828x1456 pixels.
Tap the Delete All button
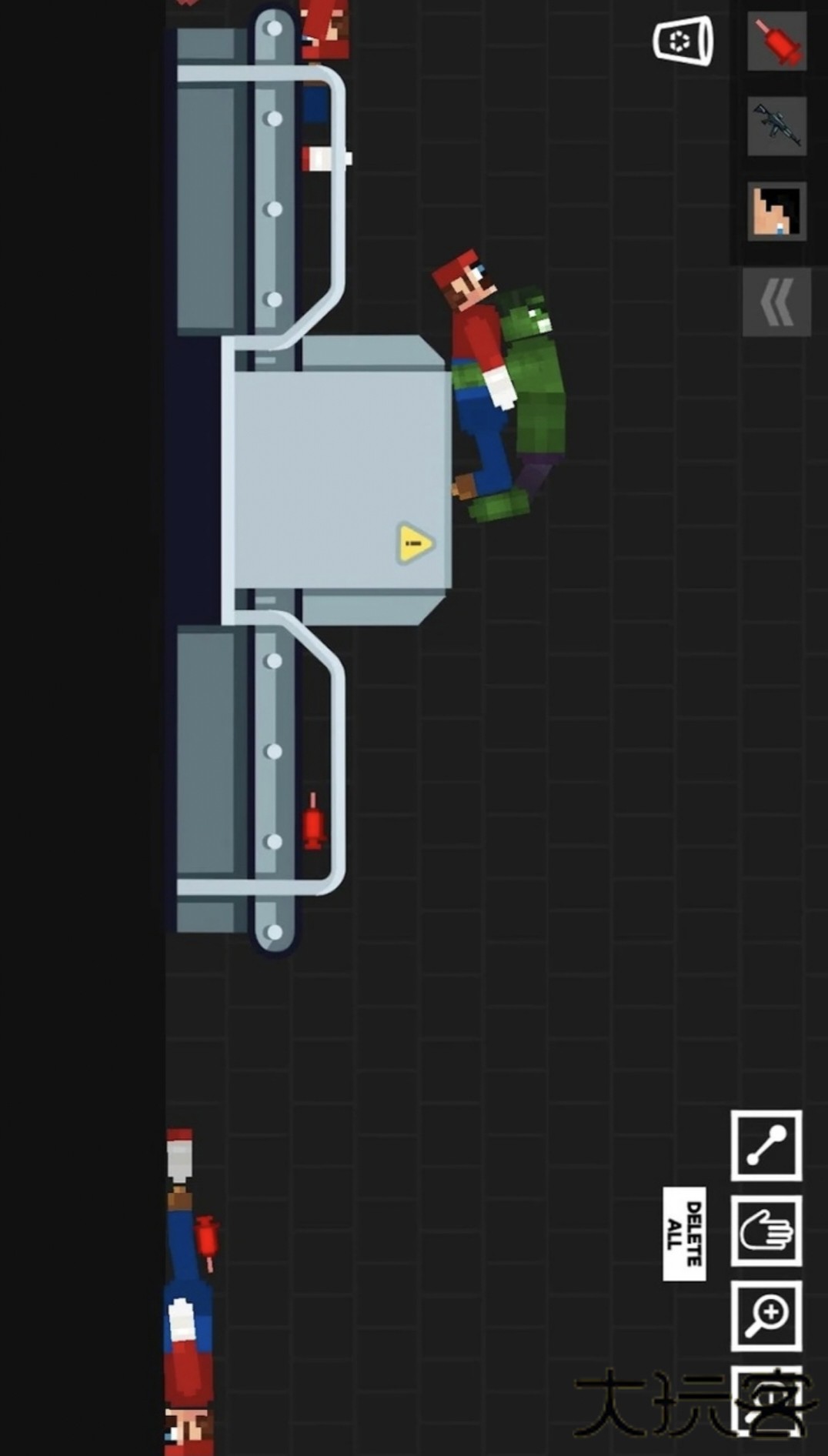(x=684, y=1234)
